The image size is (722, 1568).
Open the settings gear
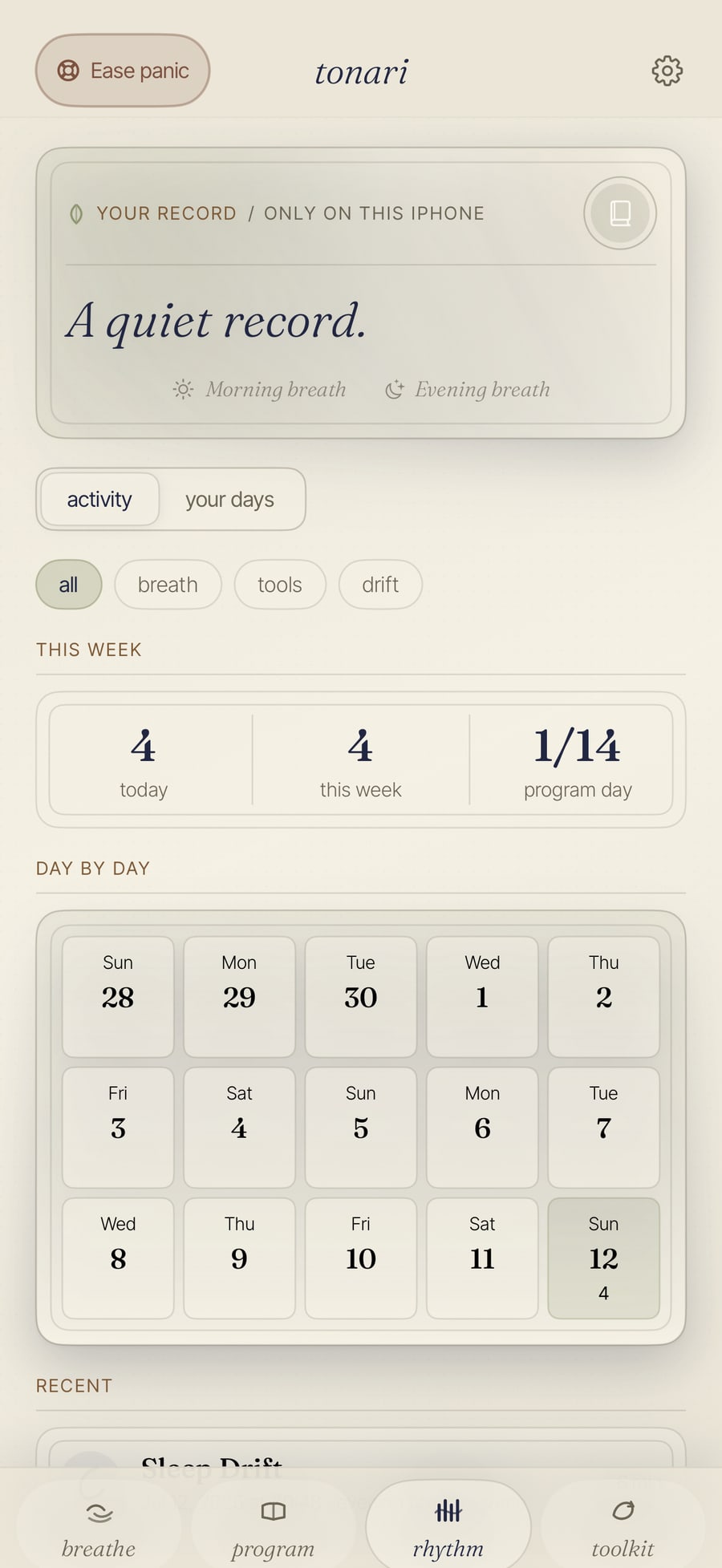(667, 71)
